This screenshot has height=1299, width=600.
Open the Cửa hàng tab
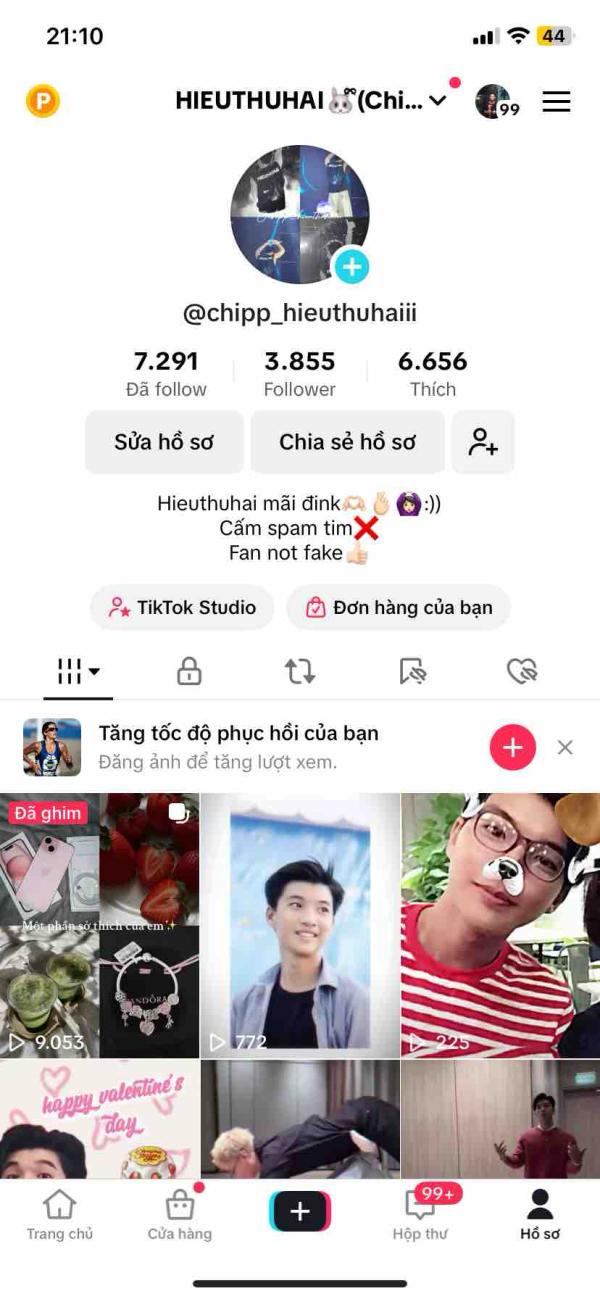[180, 1215]
